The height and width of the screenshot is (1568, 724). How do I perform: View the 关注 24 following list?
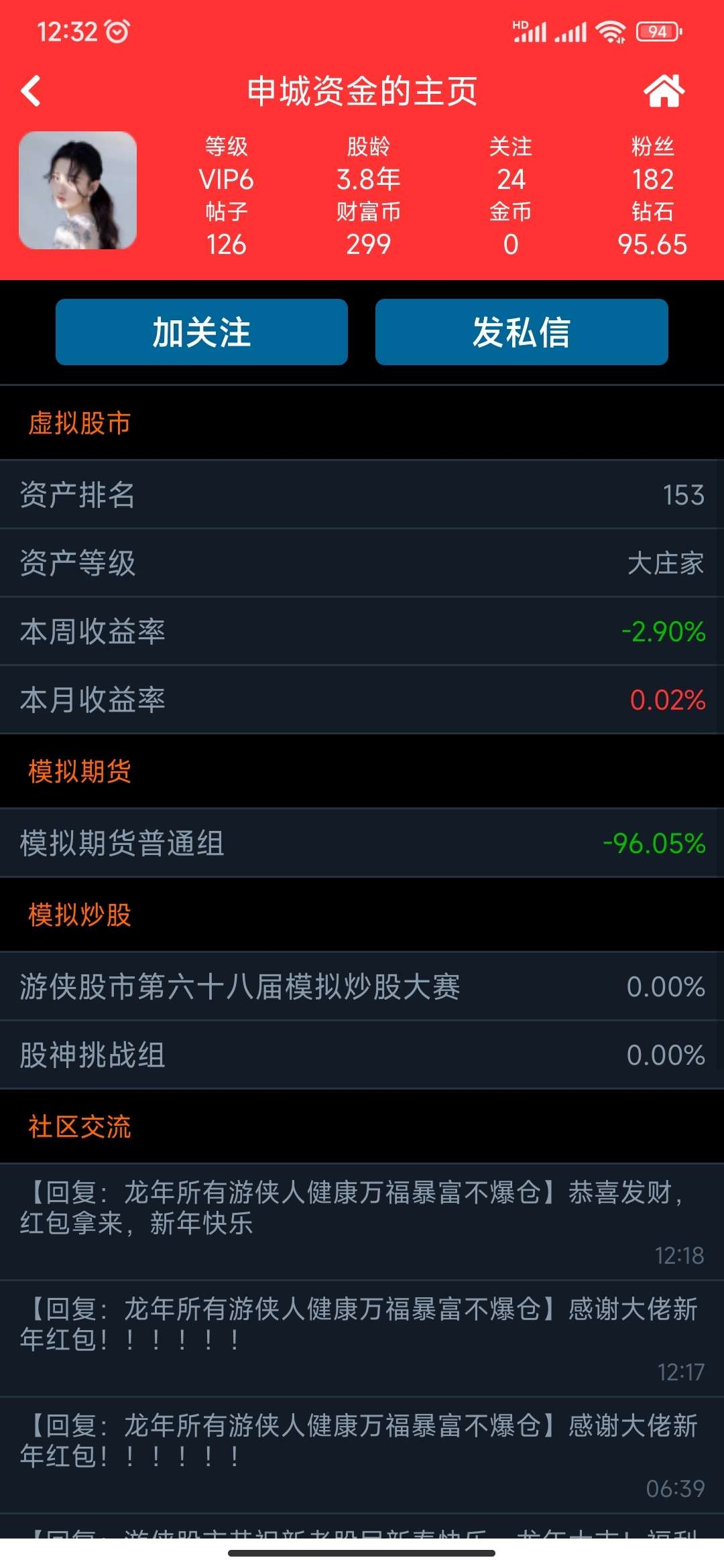pyautogui.click(x=511, y=164)
